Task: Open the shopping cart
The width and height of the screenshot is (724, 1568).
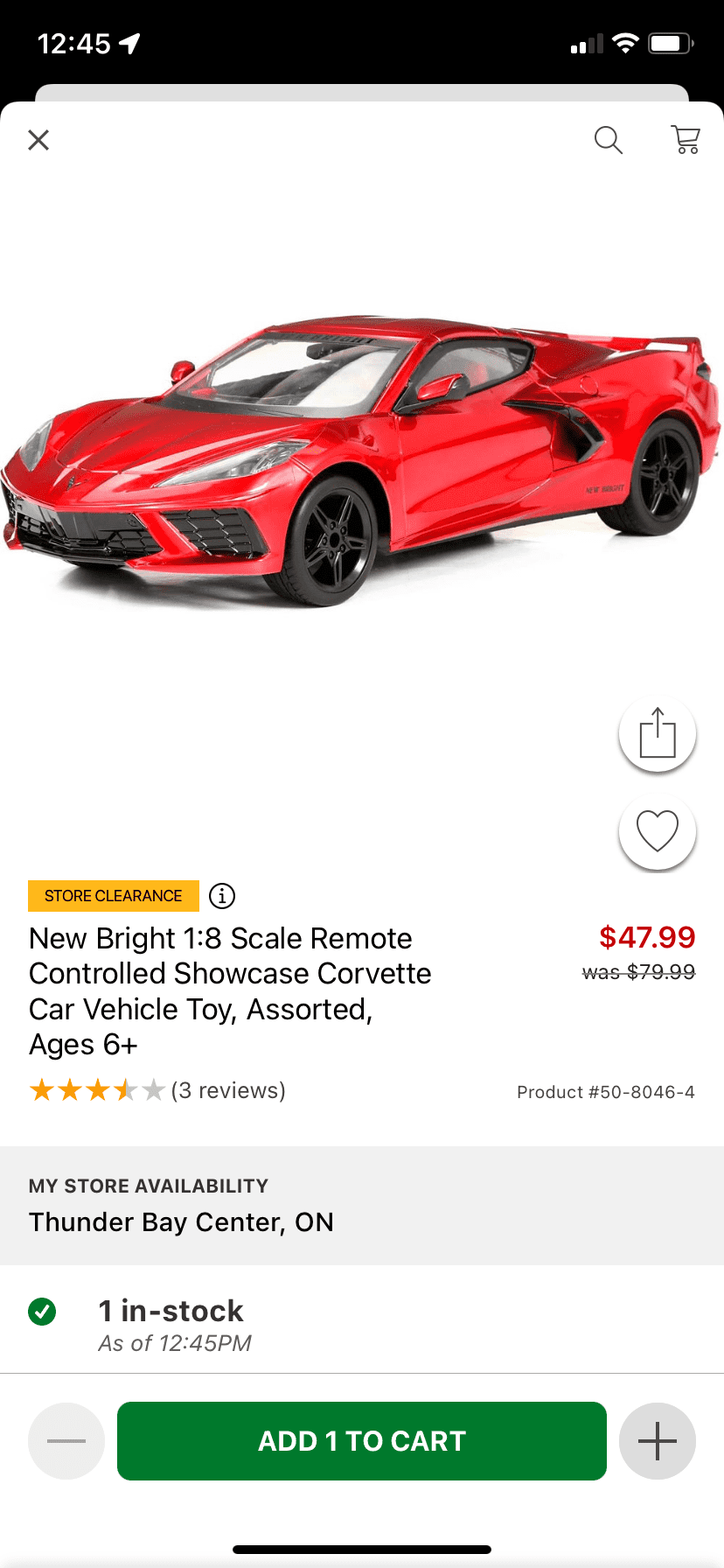Action: [686, 140]
